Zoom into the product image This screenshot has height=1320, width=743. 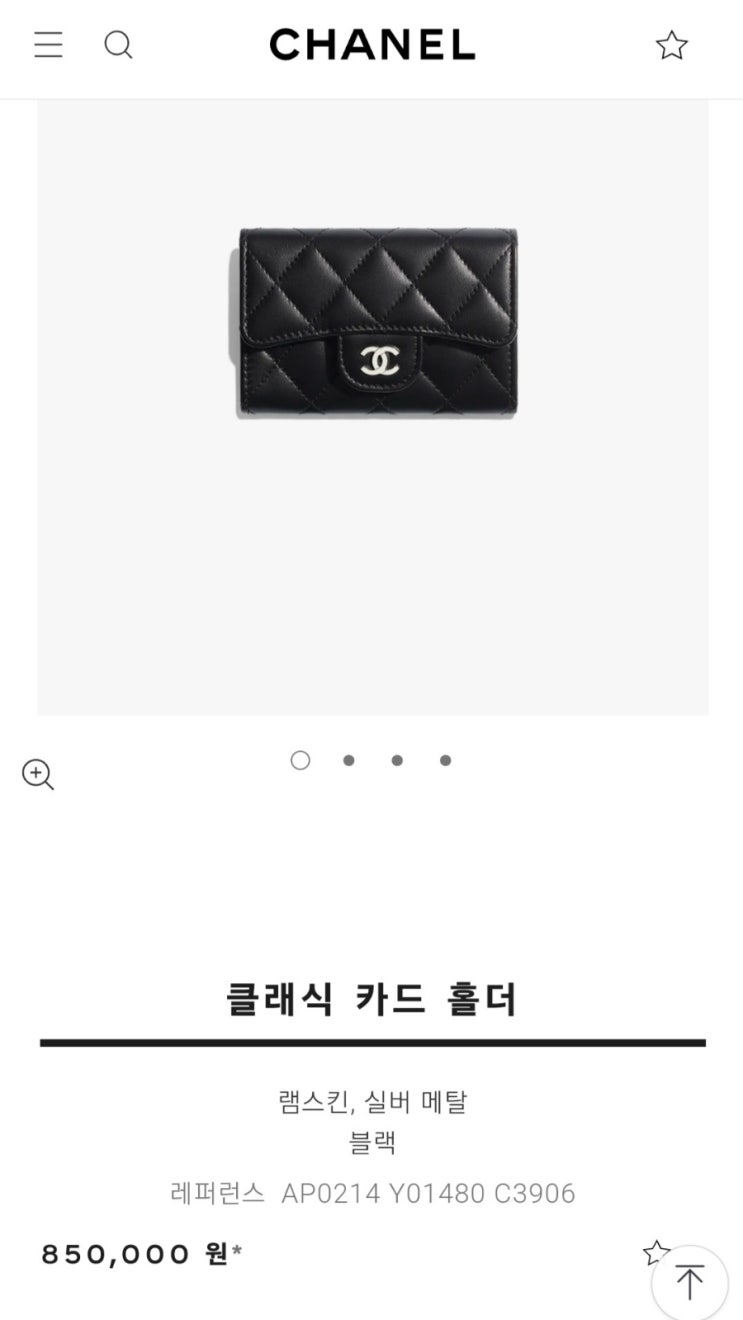(38, 775)
